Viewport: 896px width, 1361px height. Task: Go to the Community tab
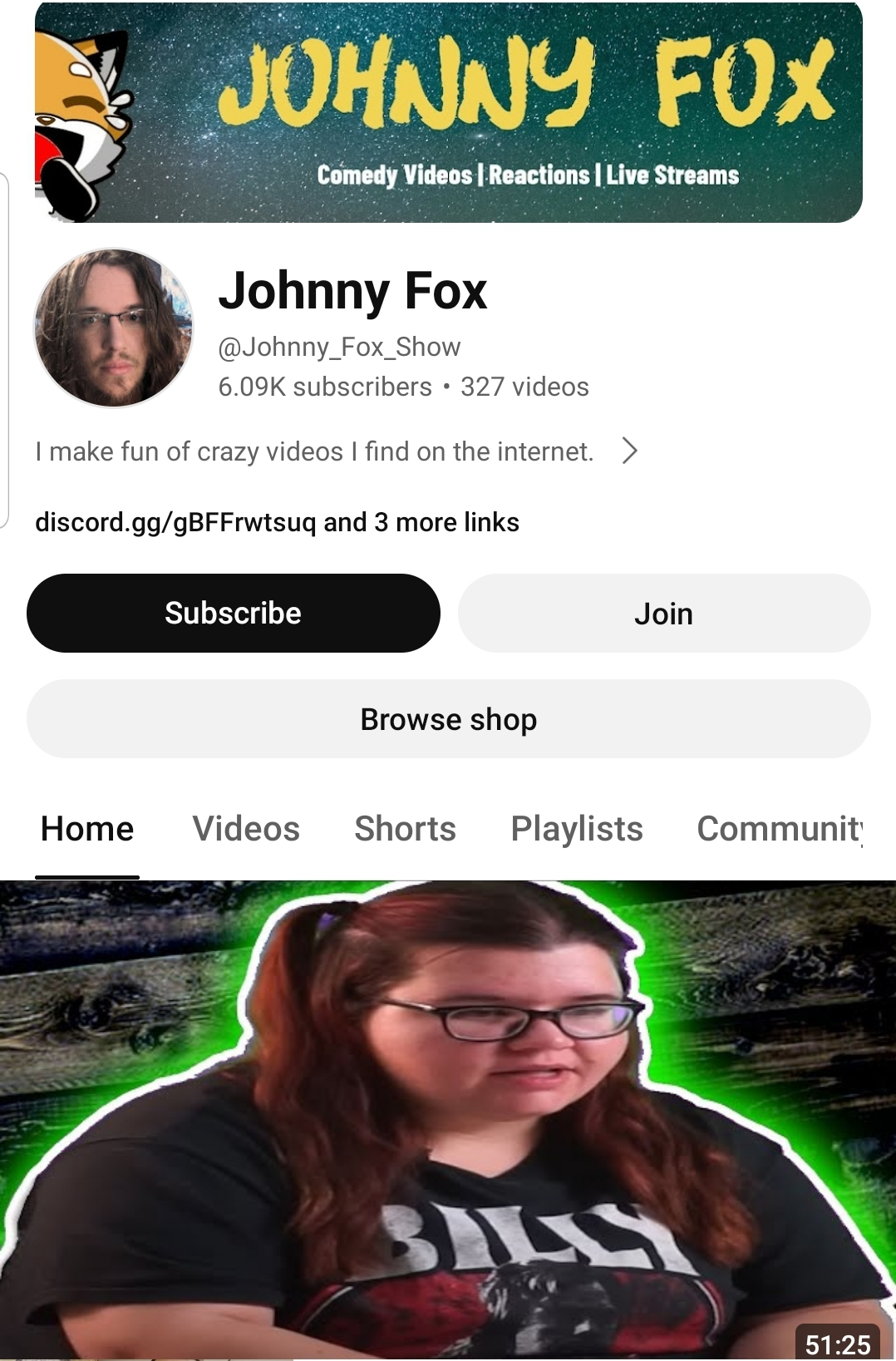coord(780,829)
